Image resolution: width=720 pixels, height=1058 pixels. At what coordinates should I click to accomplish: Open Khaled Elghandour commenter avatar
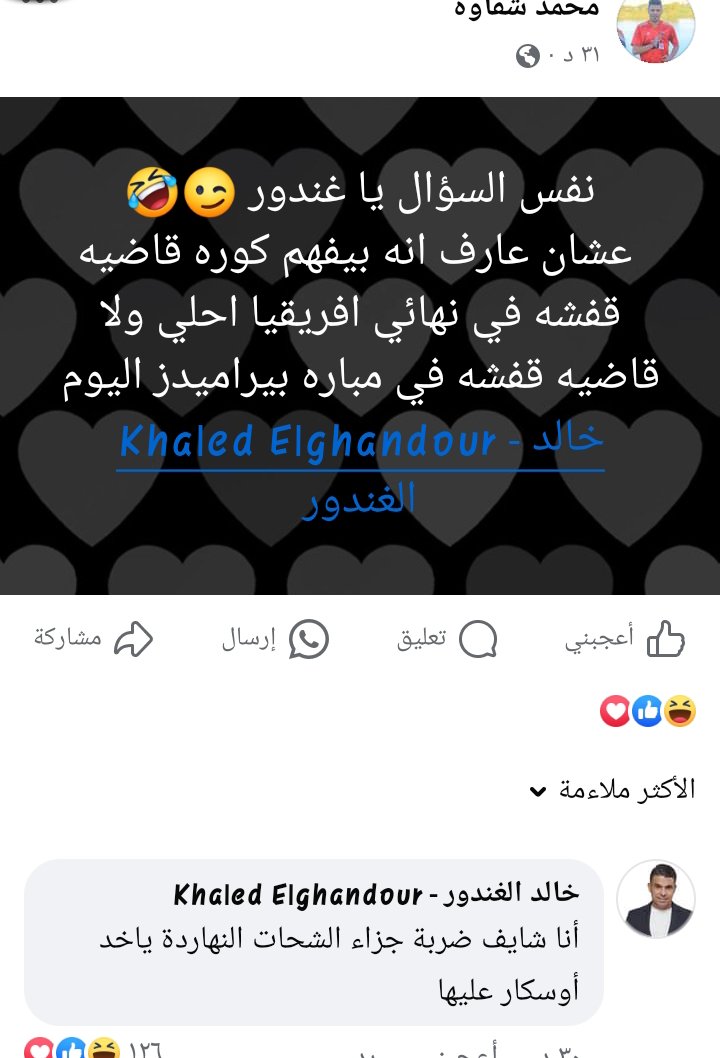click(x=655, y=898)
